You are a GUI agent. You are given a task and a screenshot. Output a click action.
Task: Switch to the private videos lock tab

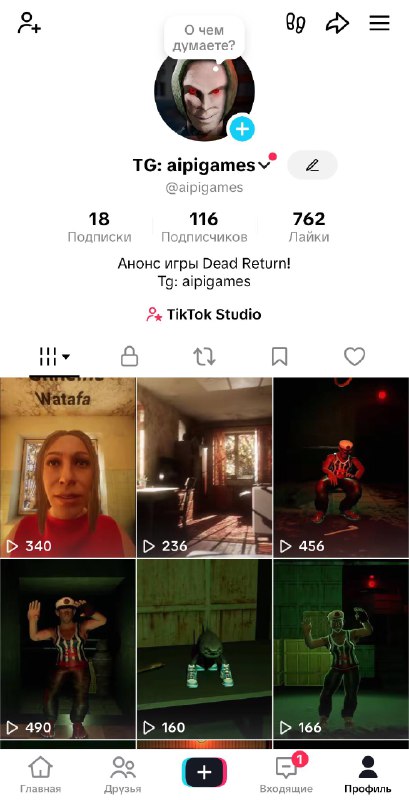[130, 357]
